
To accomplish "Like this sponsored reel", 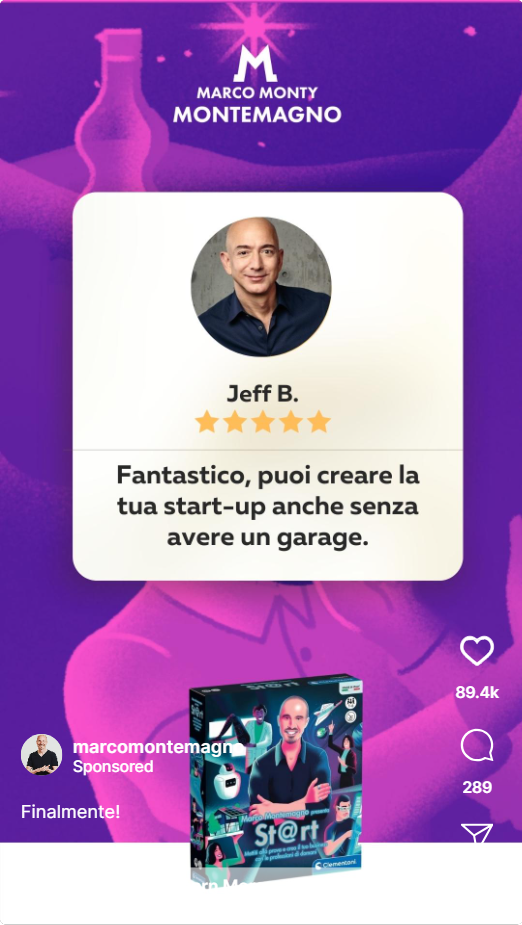I will pos(477,651).
